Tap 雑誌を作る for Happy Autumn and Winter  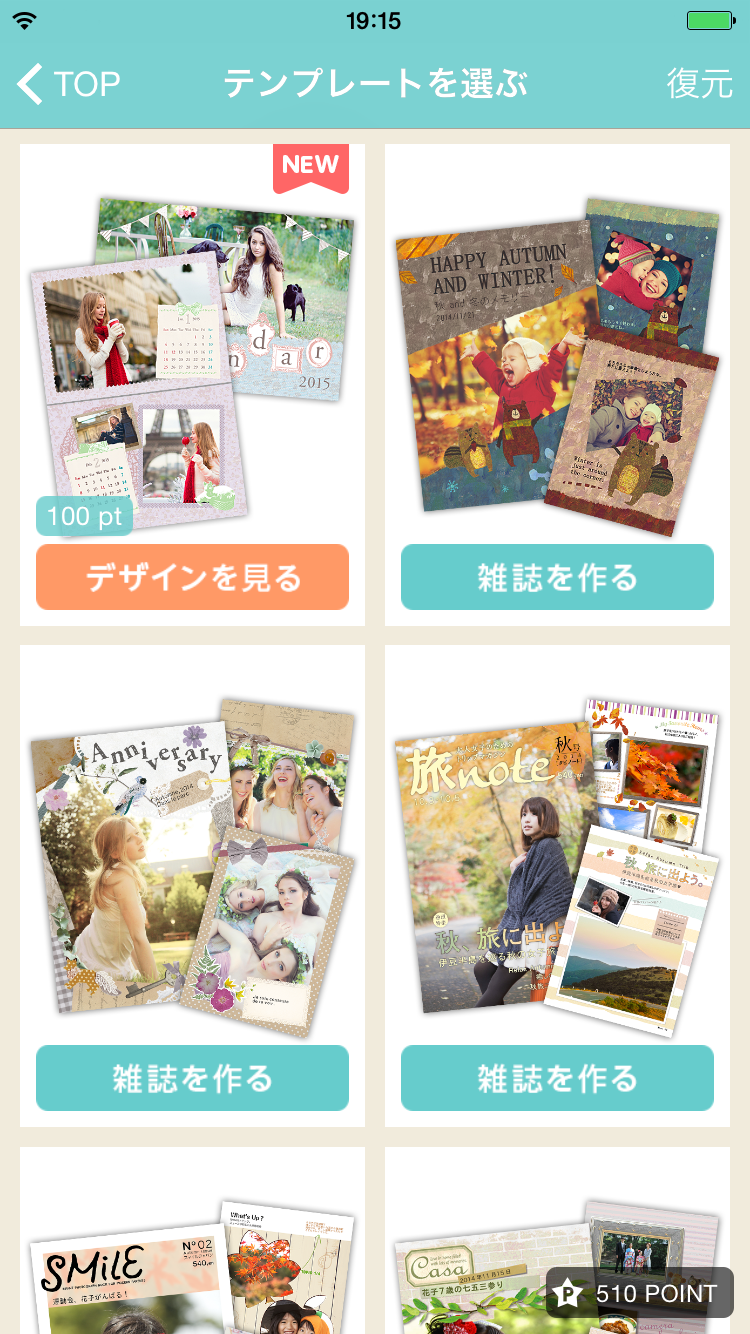click(x=557, y=577)
